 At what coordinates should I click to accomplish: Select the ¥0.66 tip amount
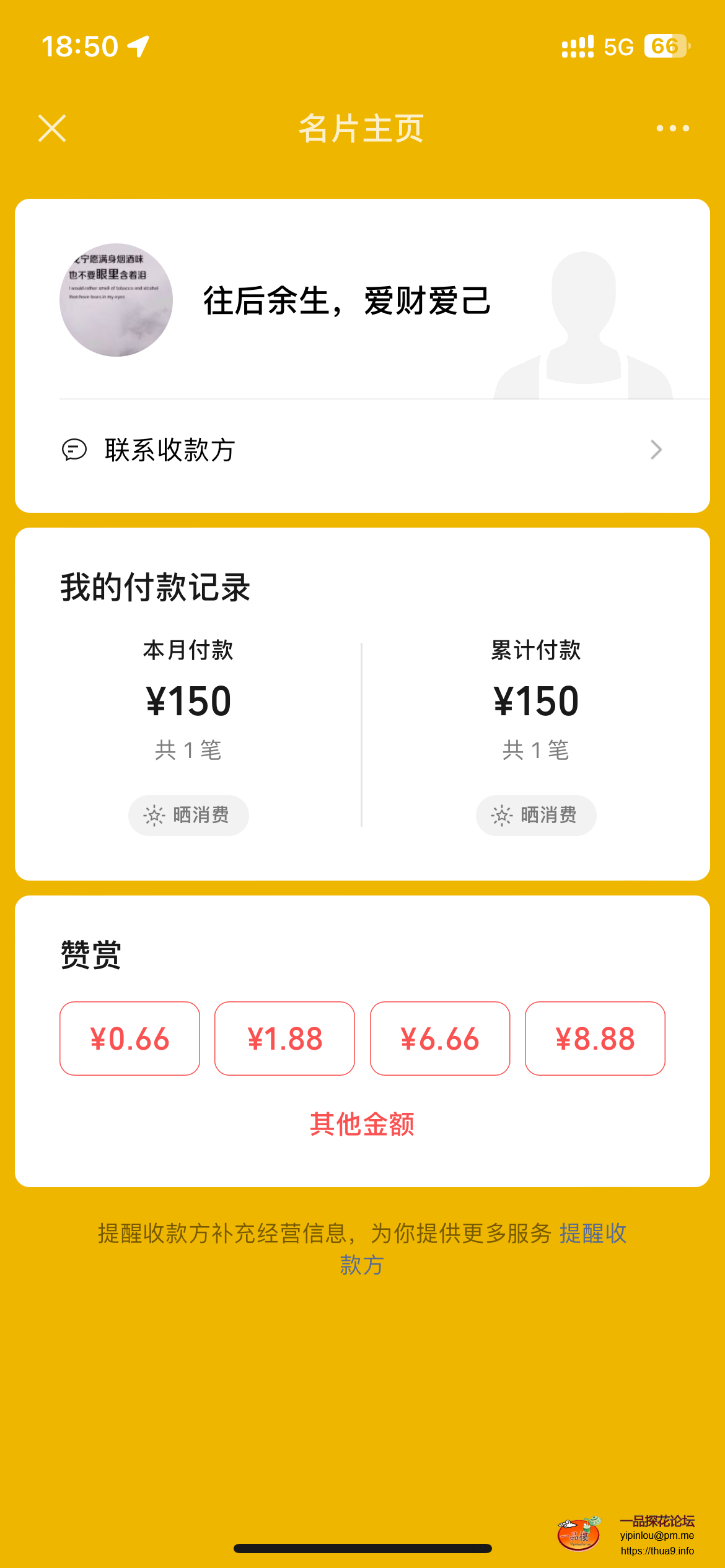[x=130, y=1039]
